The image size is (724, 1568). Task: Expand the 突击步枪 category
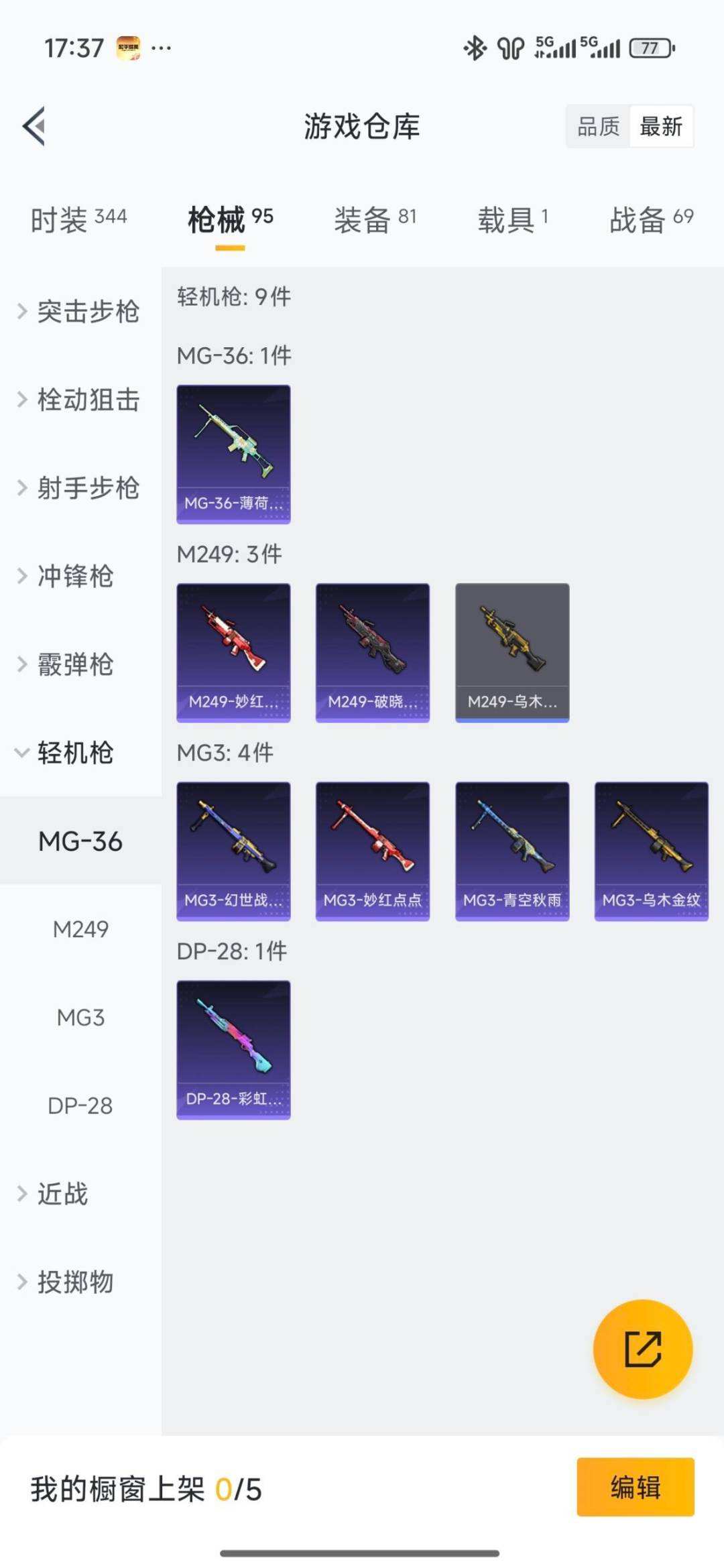pyautogui.click(x=79, y=311)
